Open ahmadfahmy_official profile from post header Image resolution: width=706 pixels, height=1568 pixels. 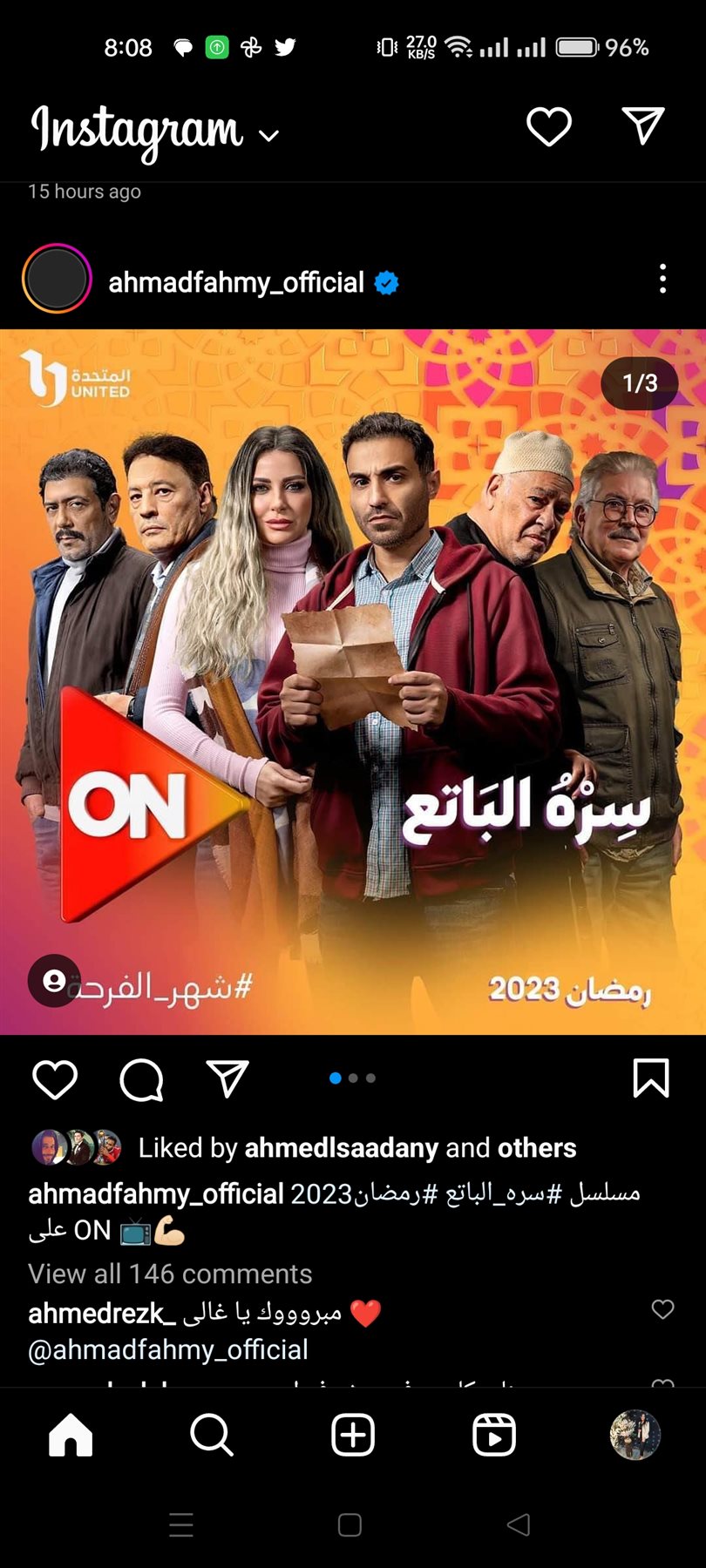pyautogui.click(x=235, y=282)
